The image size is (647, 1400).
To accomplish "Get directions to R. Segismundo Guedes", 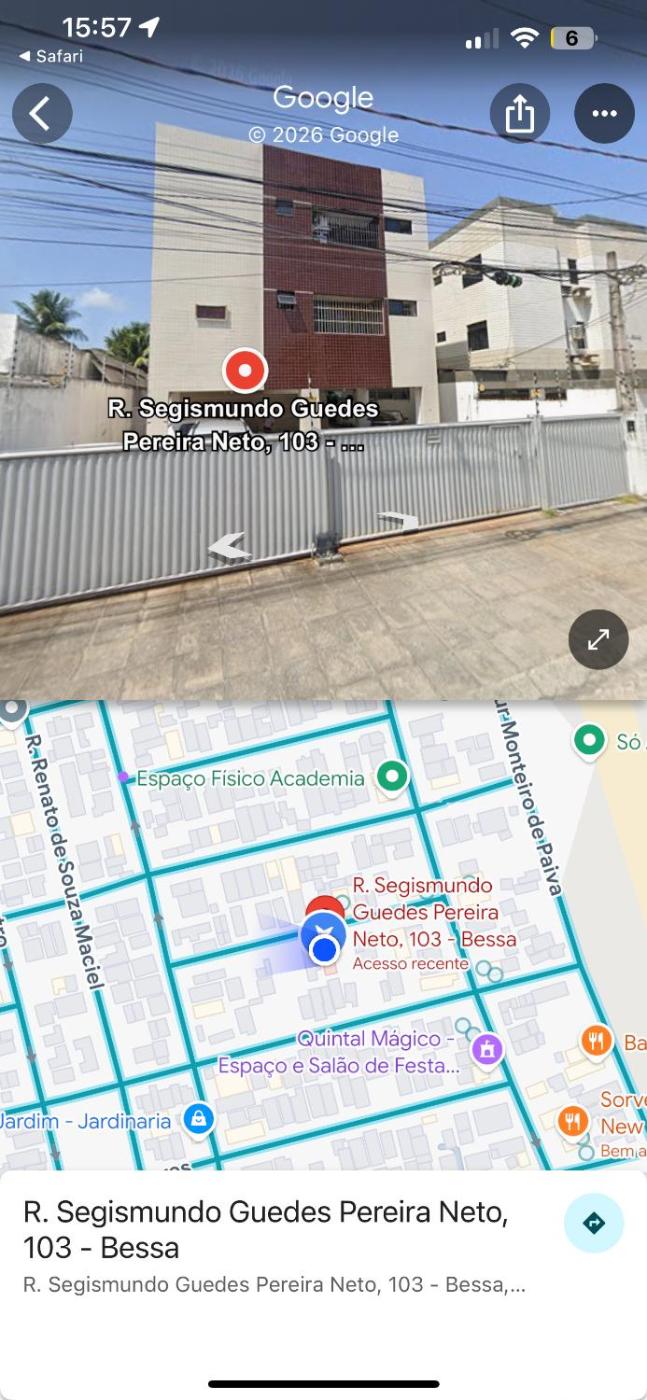I will [594, 1223].
